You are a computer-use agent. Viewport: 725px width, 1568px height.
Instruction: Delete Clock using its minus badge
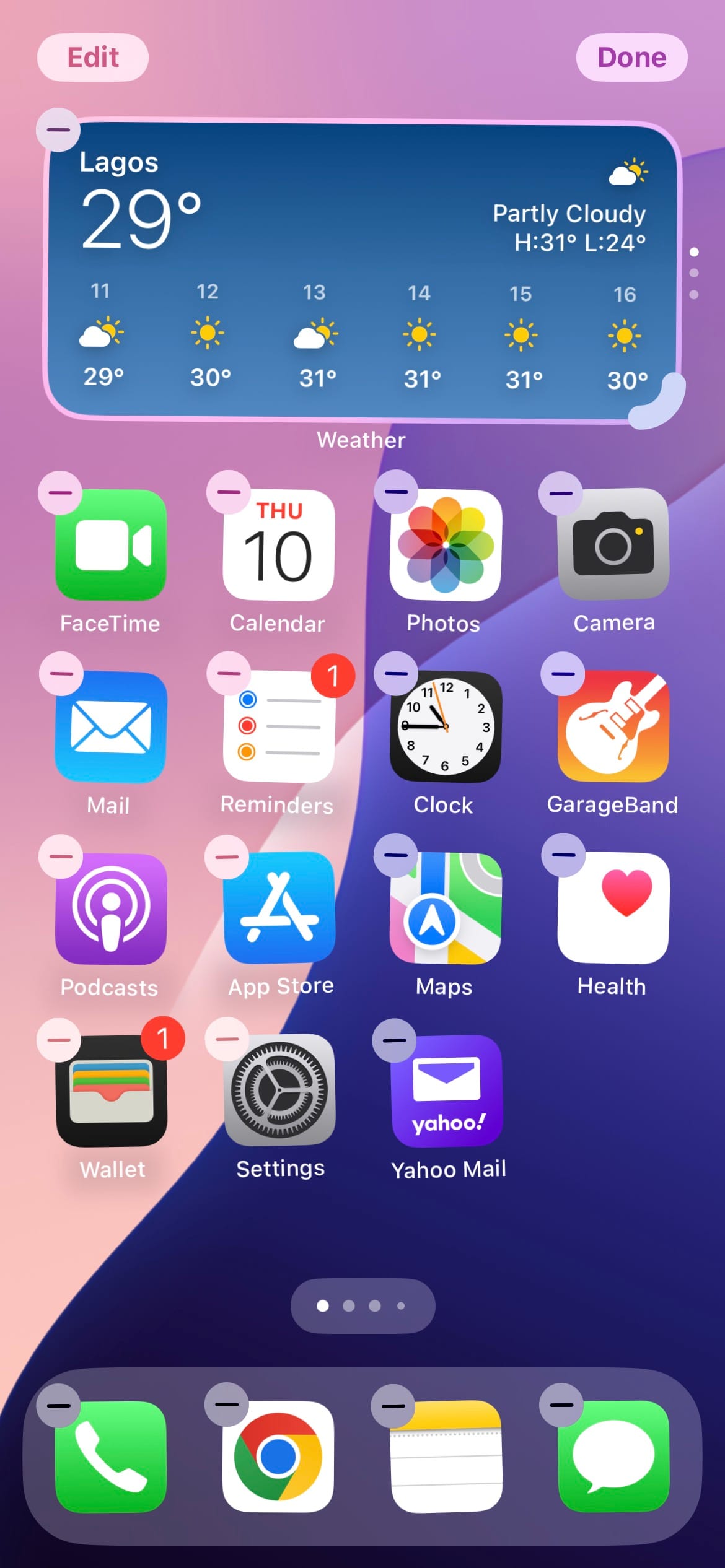click(396, 673)
